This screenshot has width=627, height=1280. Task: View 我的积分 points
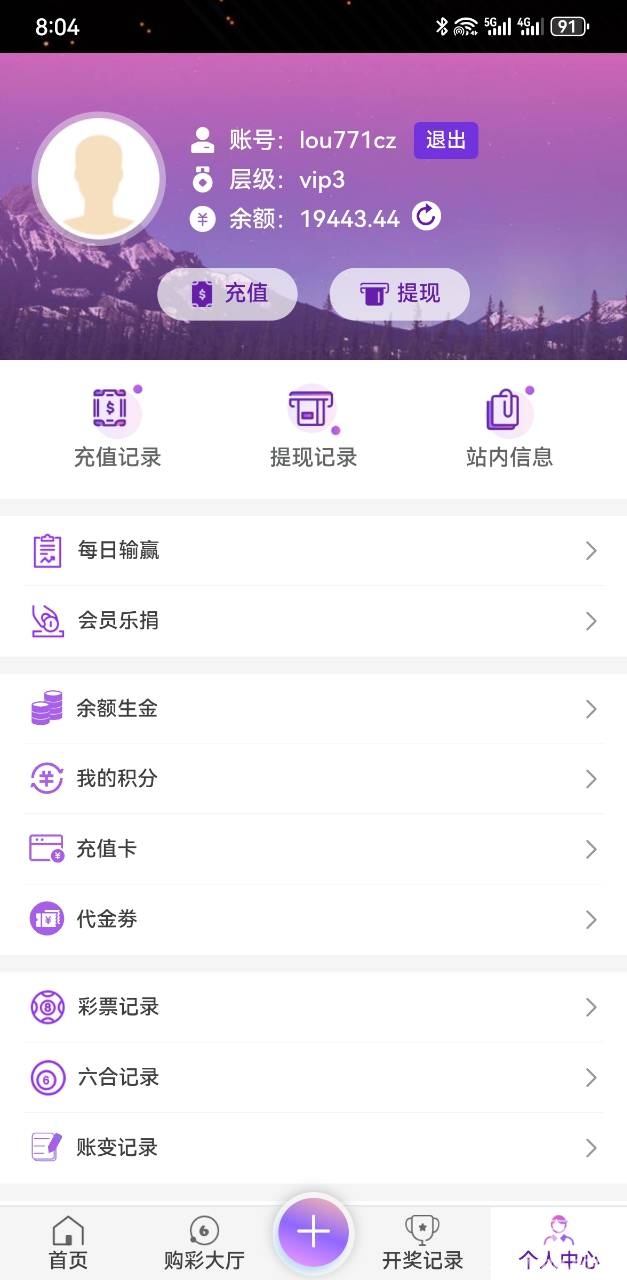pos(313,779)
